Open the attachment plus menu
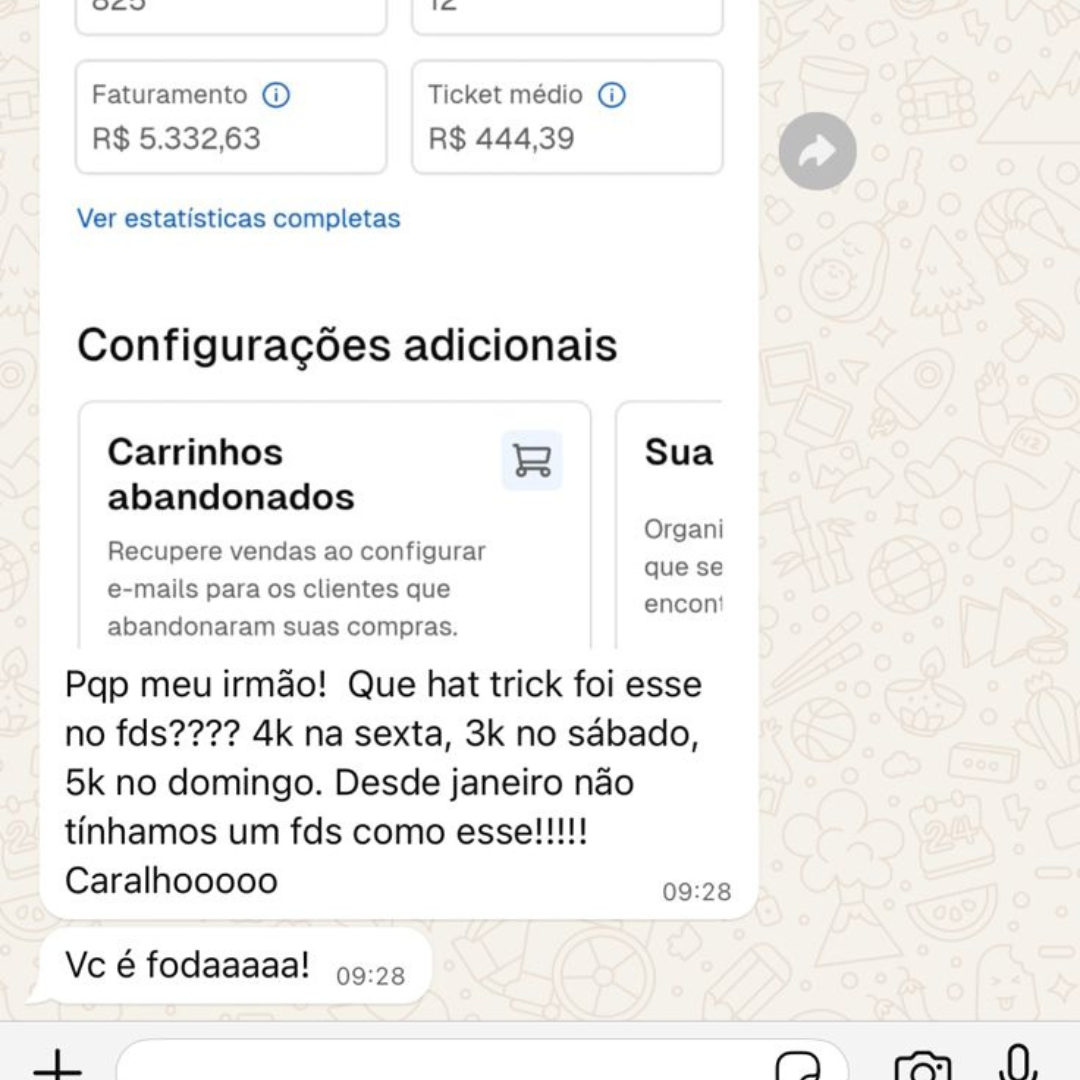The image size is (1080, 1080). [57, 1064]
